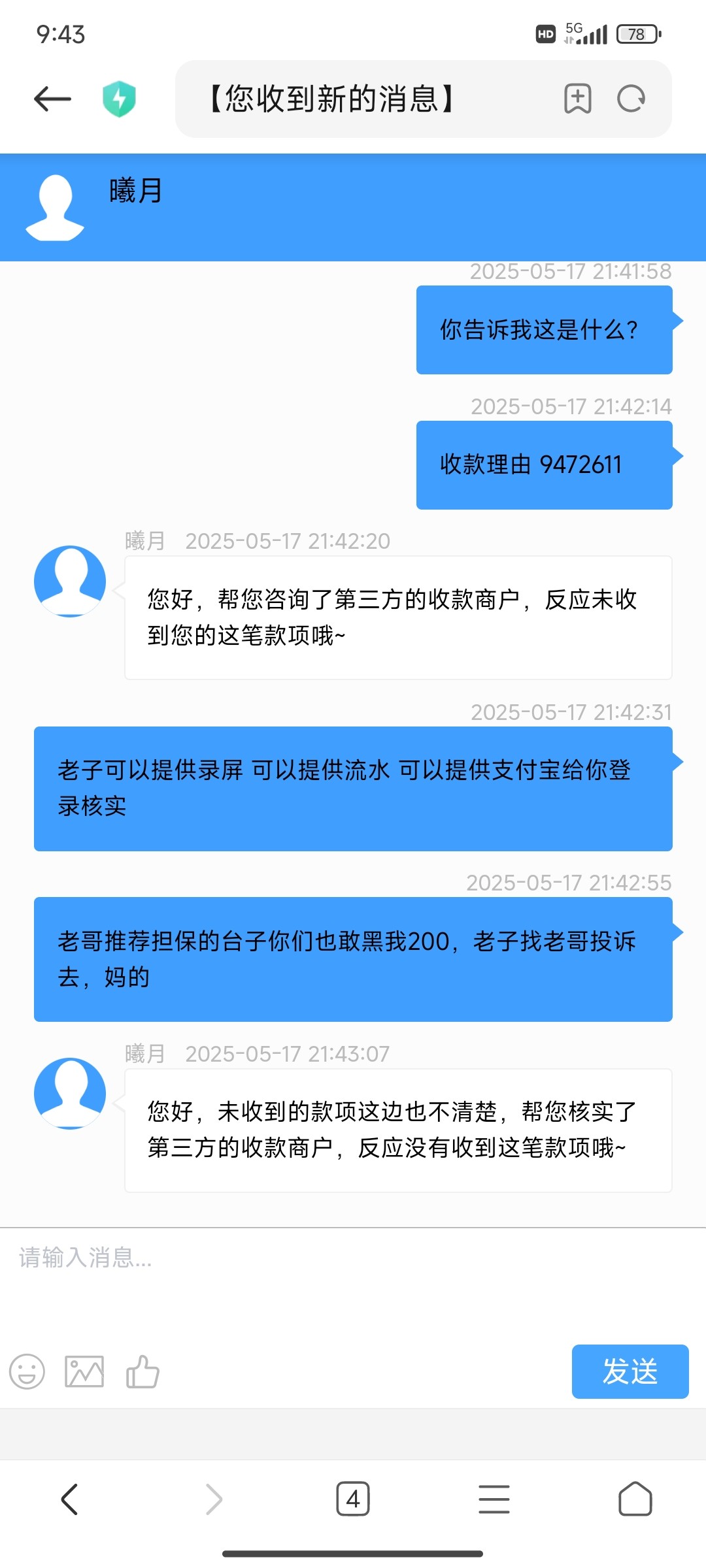Screen dimensions: 706x1568
Task: Bookmark this page
Action: pyautogui.click(x=578, y=99)
